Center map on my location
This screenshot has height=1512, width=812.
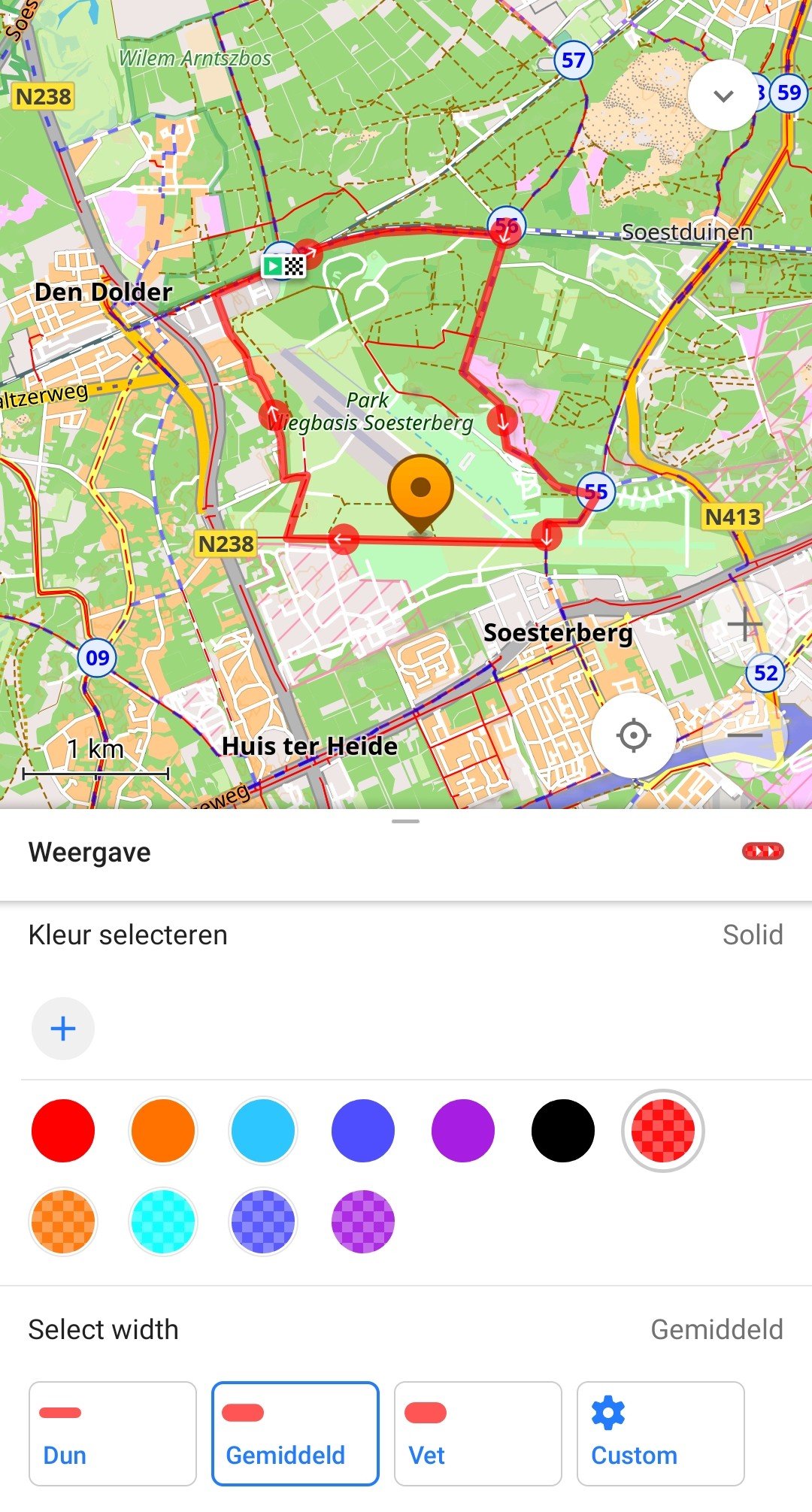tap(633, 735)
